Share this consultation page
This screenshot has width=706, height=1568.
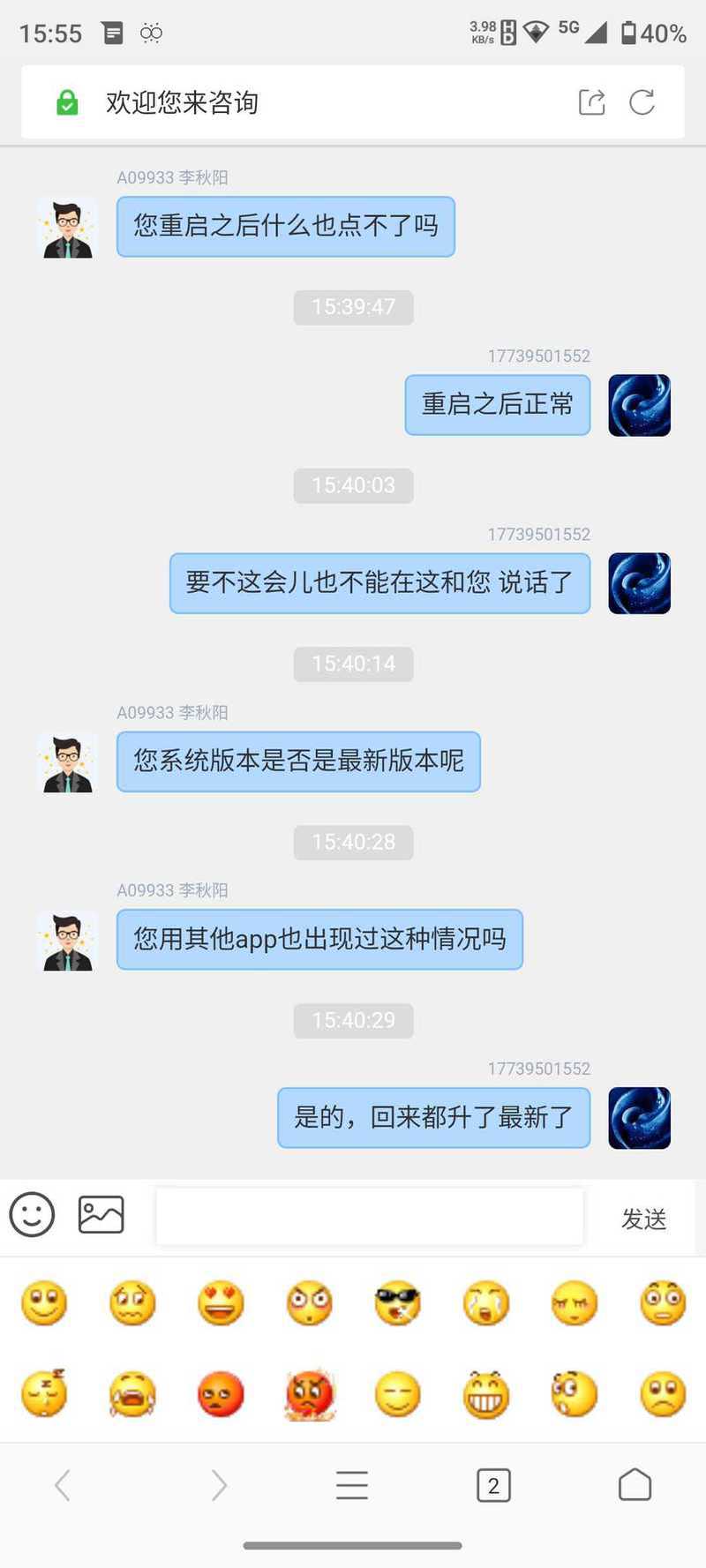coord(591,102)
